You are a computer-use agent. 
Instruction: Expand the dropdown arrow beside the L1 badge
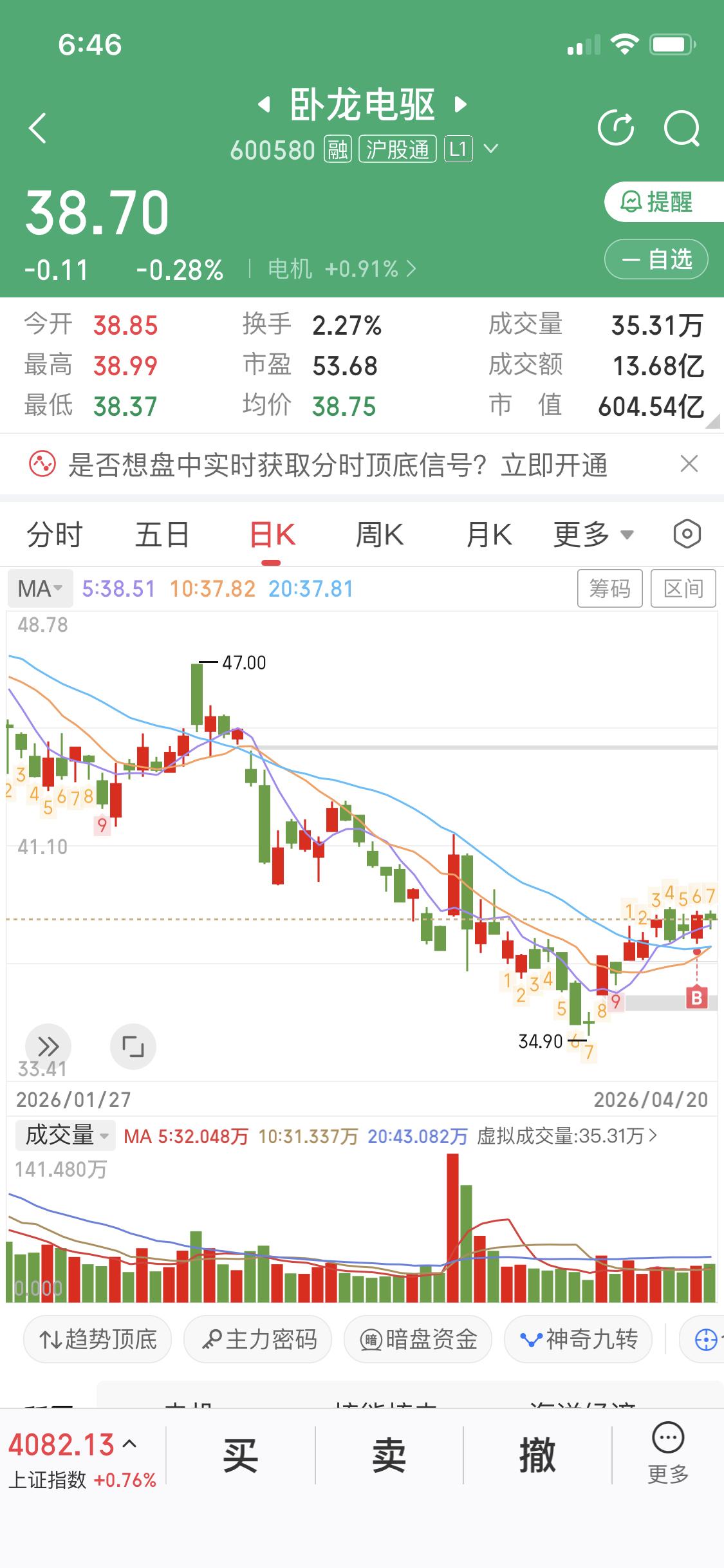click(491, 149)
